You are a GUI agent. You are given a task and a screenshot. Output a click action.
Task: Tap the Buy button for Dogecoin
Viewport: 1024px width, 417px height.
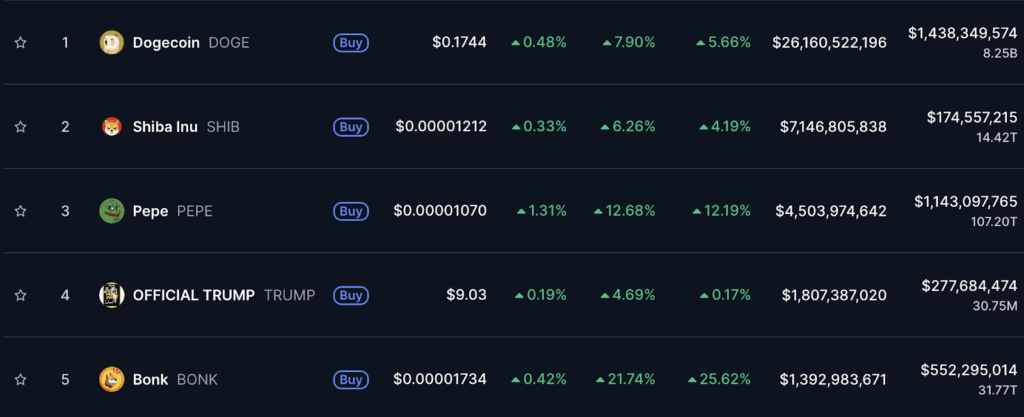(350, 43)
